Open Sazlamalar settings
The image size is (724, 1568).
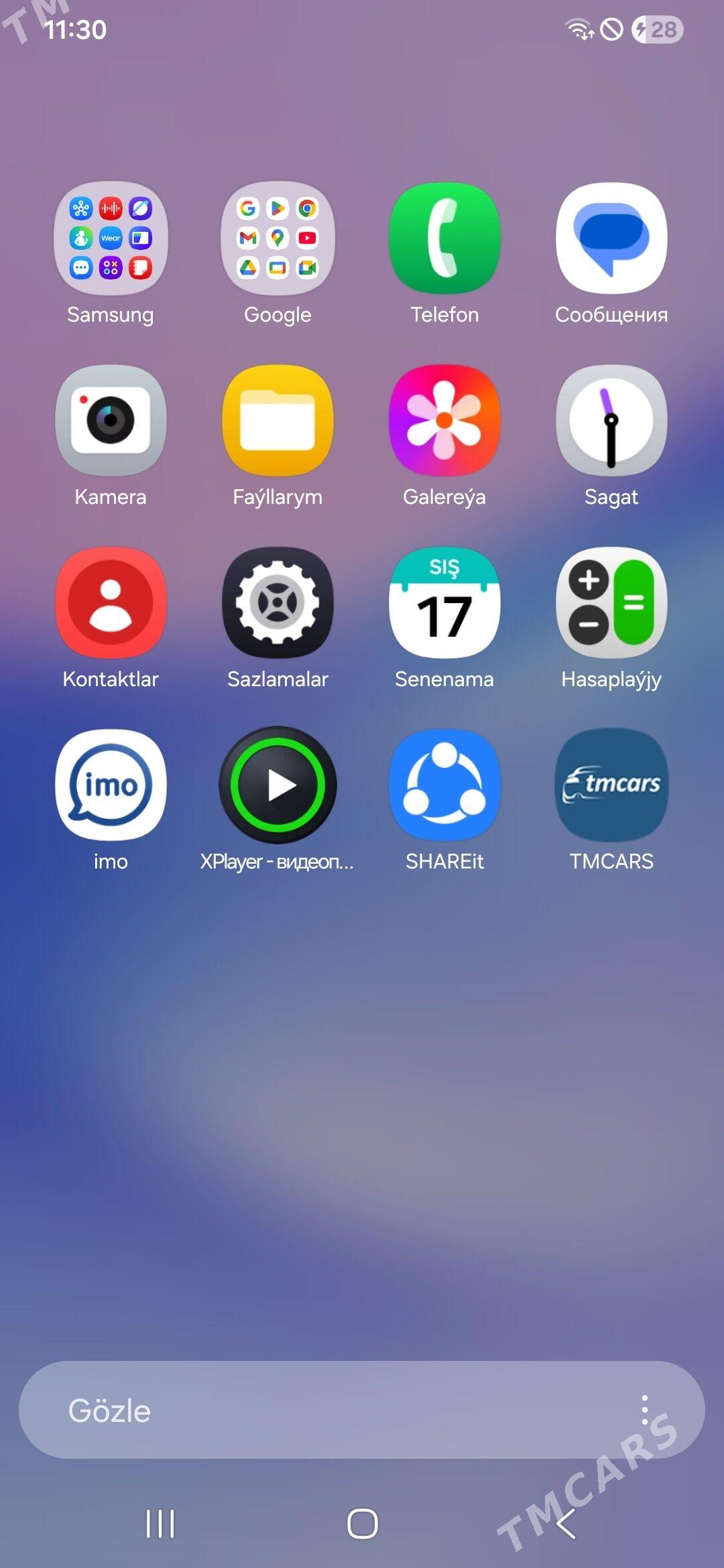click(x=278, y=603)
